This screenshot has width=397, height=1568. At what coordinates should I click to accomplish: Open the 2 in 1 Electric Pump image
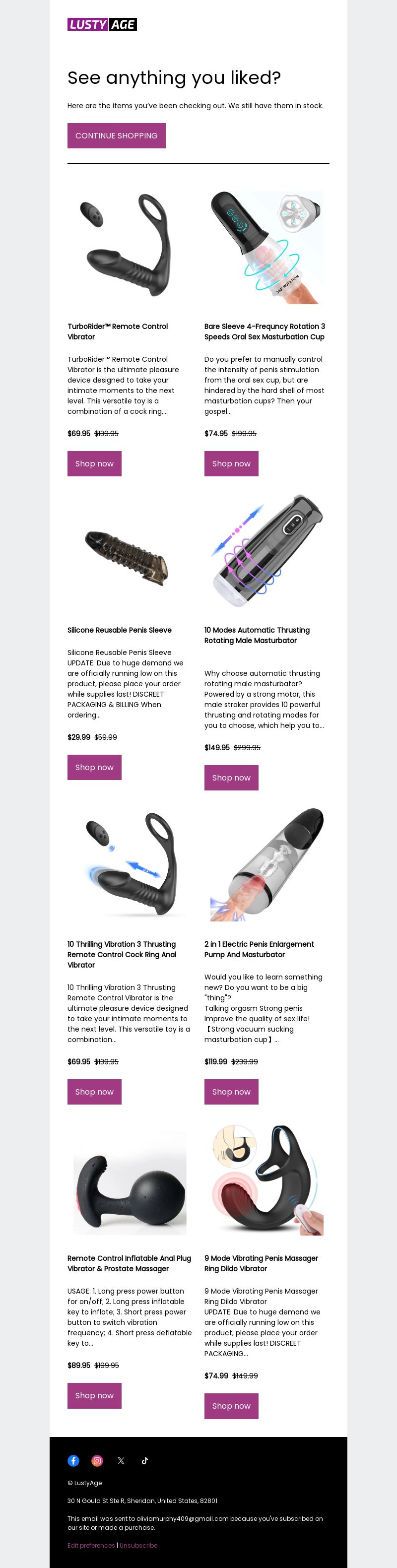(266, 865)
